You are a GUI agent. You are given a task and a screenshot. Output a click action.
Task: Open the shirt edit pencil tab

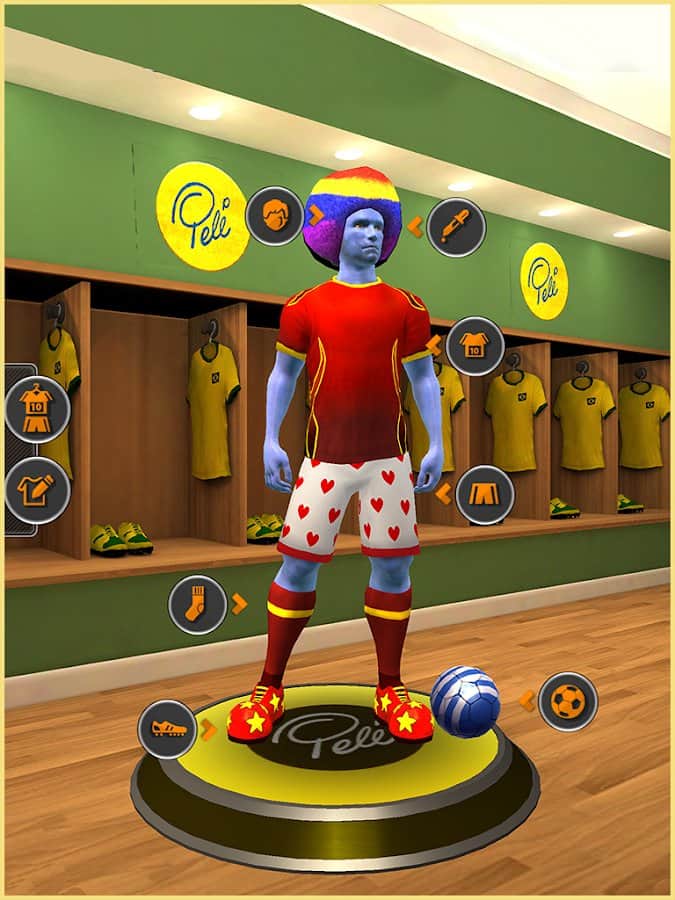pos(36,489)
